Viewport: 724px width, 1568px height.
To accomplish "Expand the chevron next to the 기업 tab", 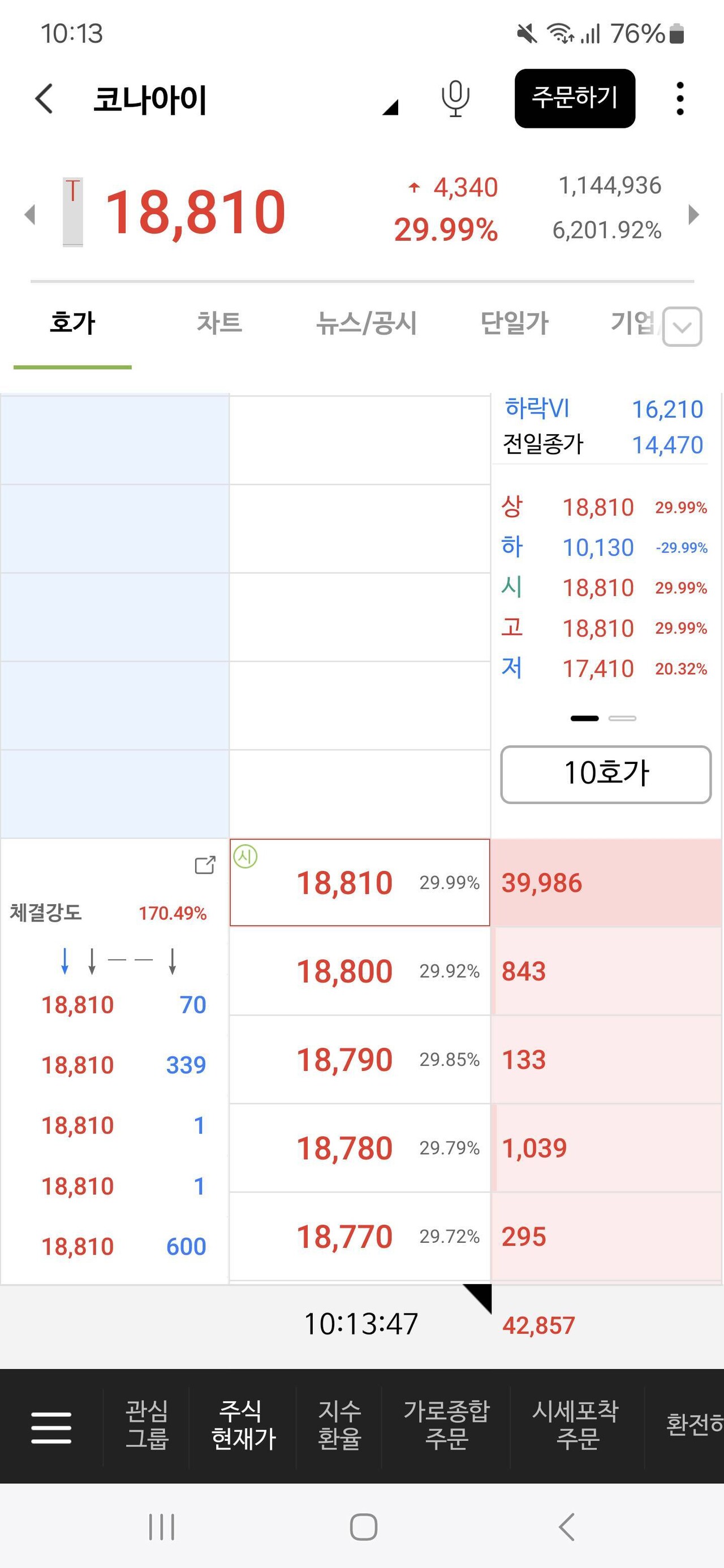I will coord(682,326).
